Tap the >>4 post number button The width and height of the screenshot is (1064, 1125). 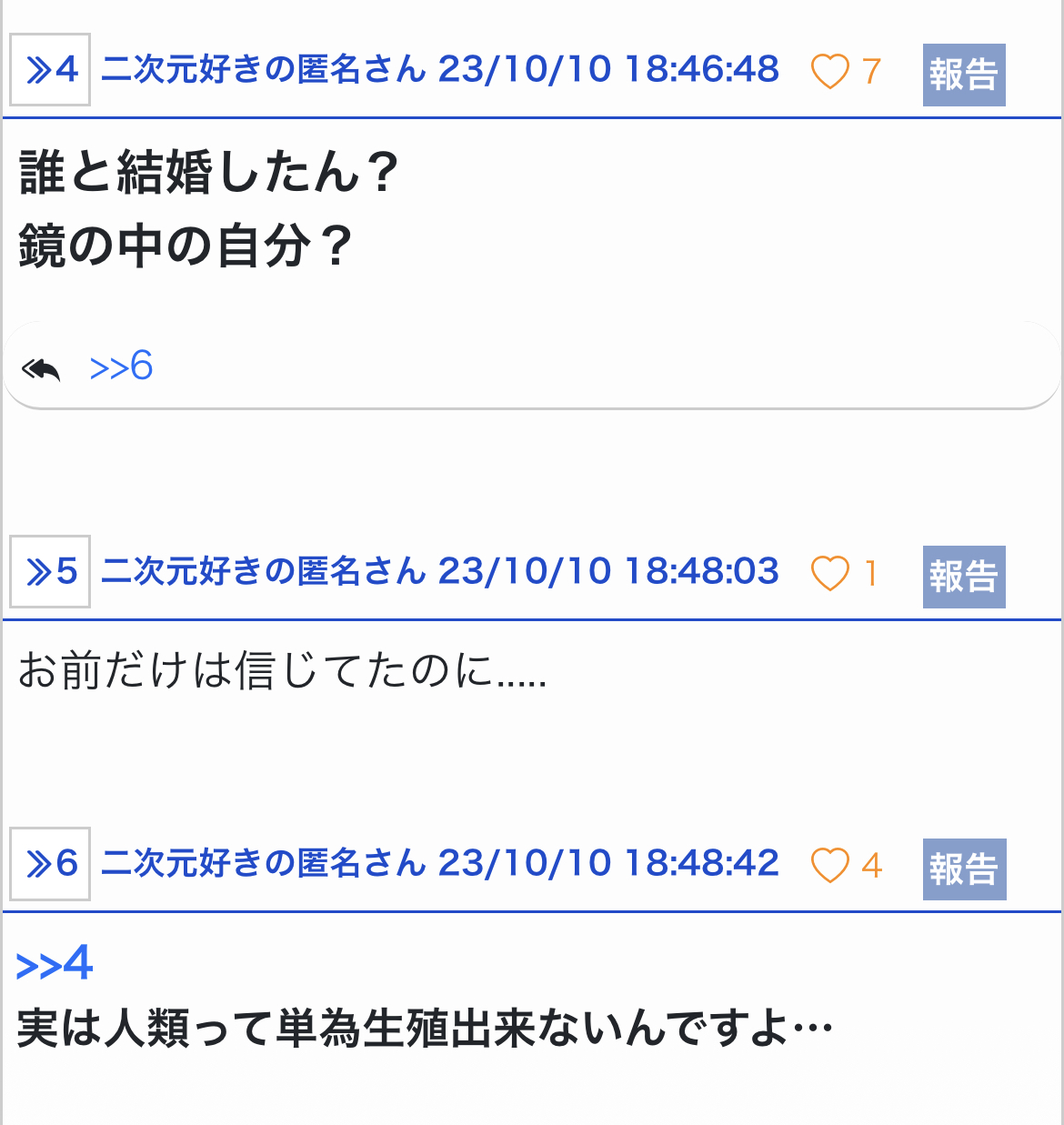pyautogui.click(x=50, y=70)
